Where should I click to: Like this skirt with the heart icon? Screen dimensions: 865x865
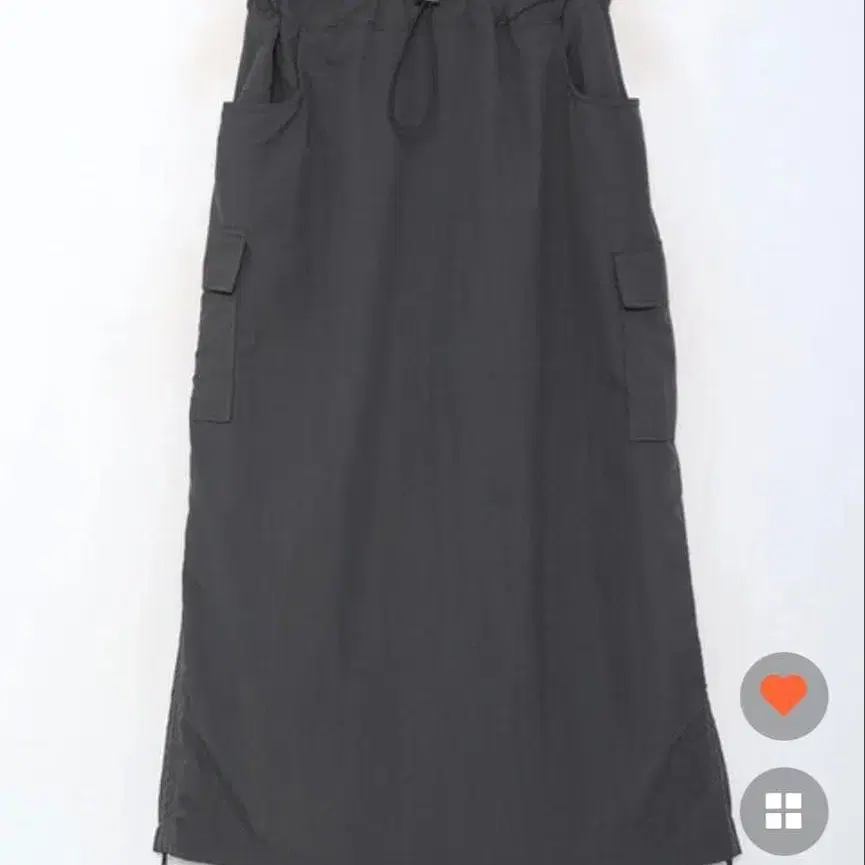tap(783, 696)
